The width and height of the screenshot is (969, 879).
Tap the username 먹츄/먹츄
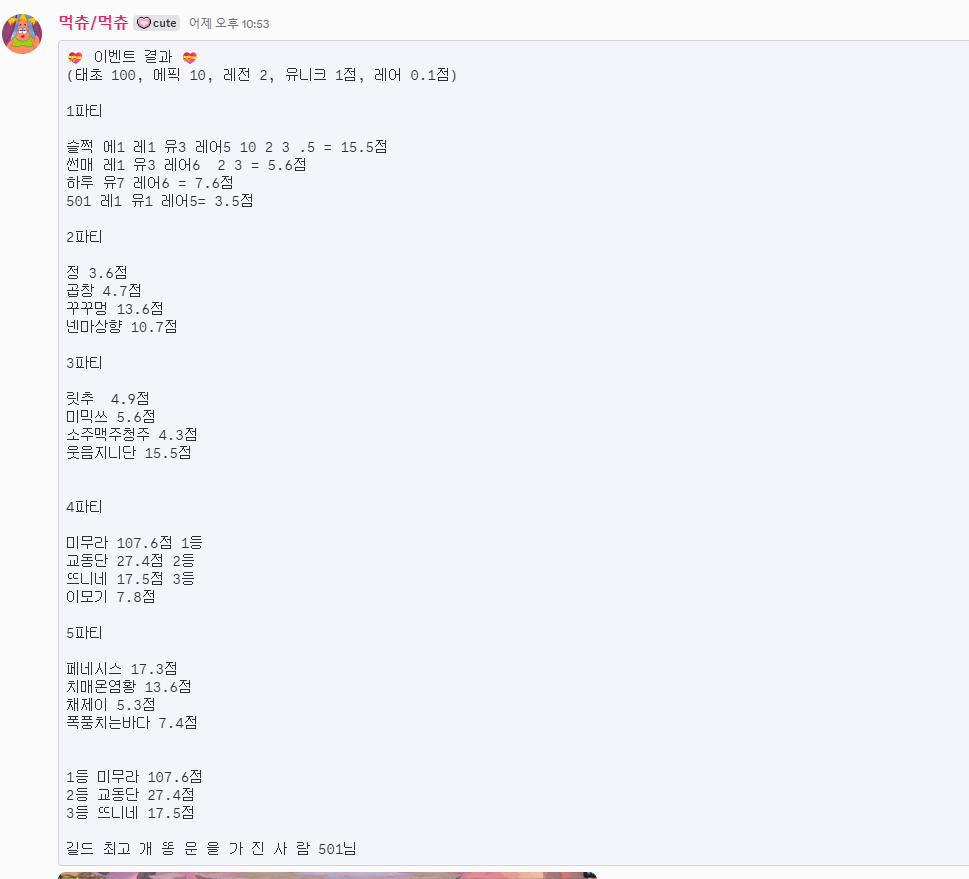tap(93, 22)
